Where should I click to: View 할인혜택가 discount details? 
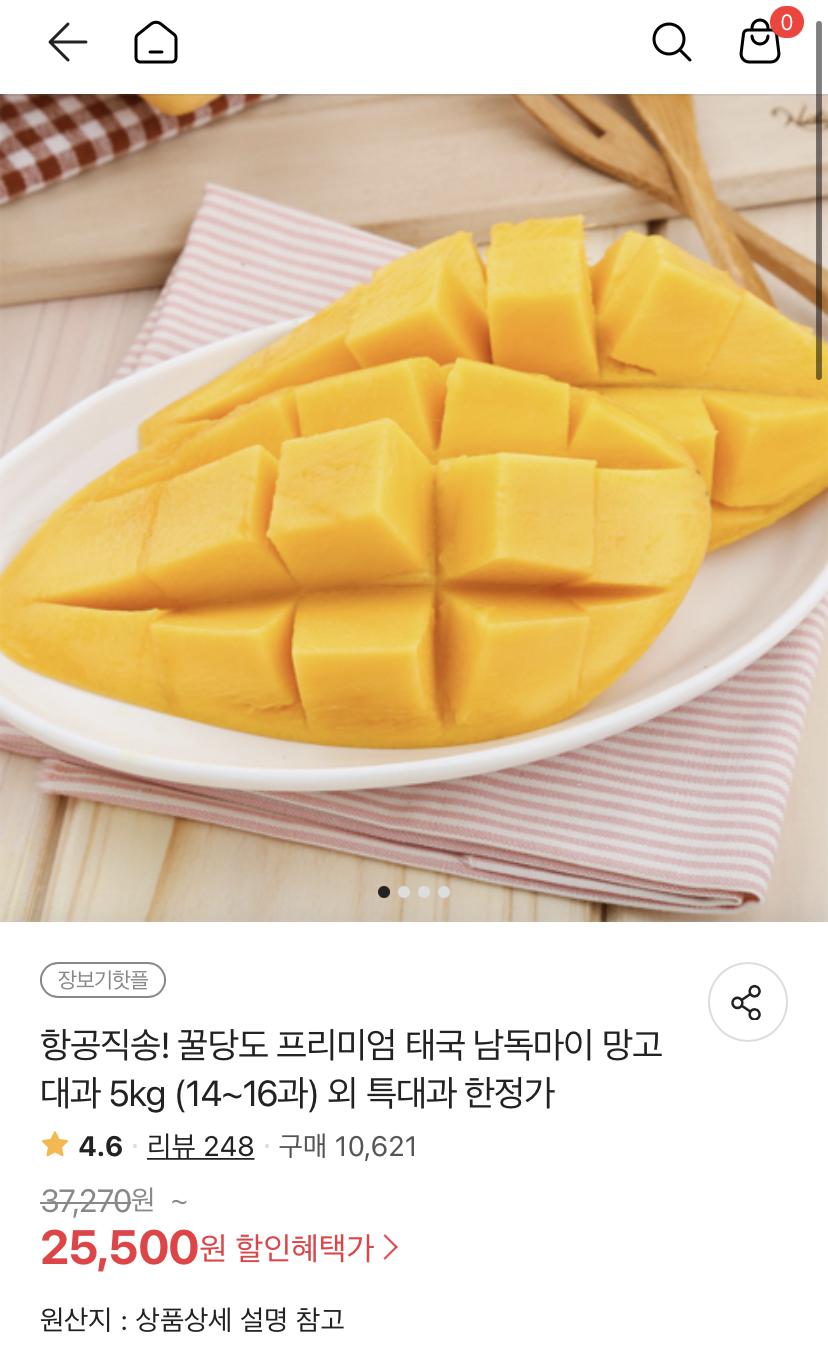click(316, 1247)
